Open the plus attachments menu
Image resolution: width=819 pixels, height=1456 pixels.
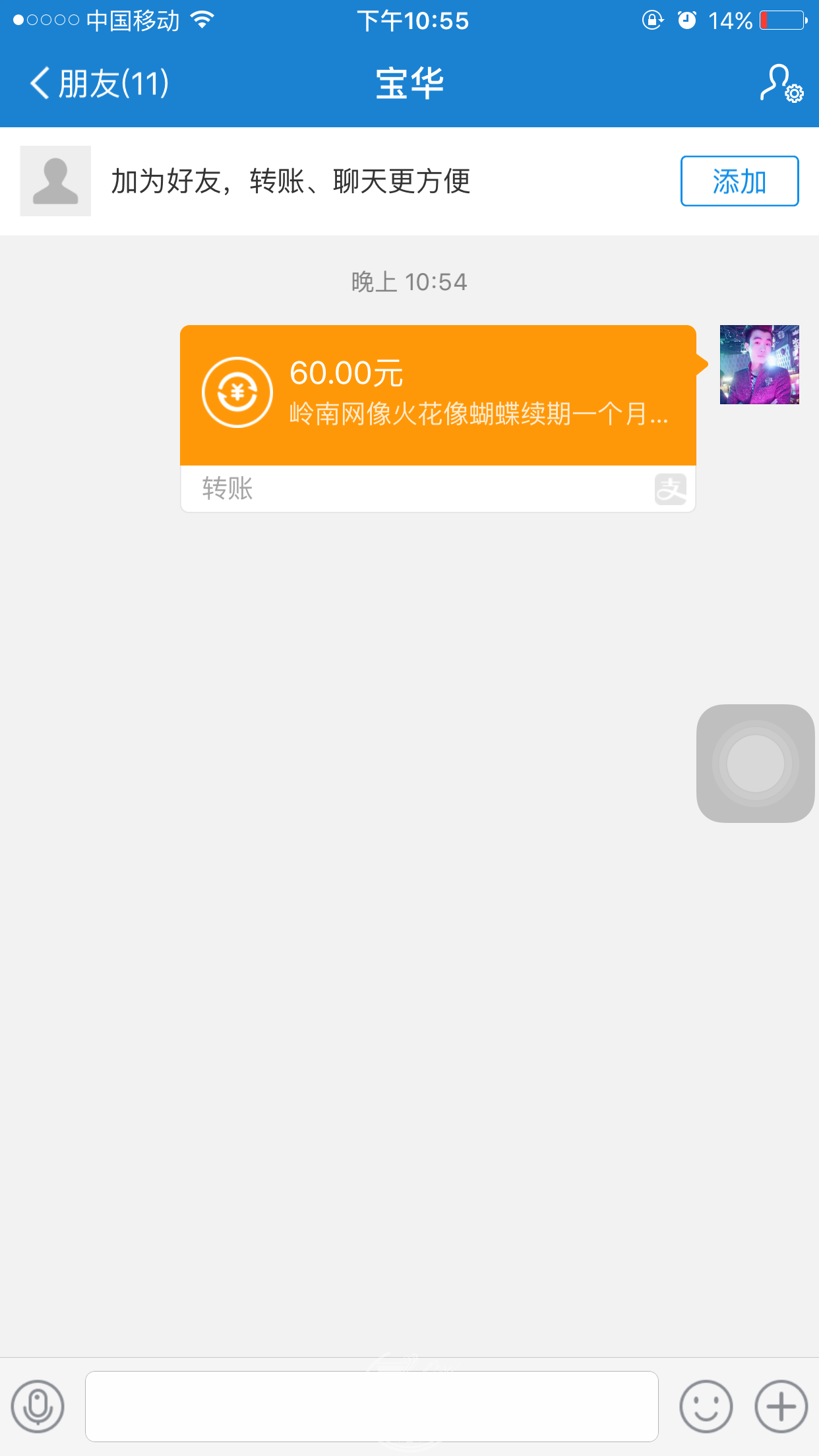tap(781, 1407)
